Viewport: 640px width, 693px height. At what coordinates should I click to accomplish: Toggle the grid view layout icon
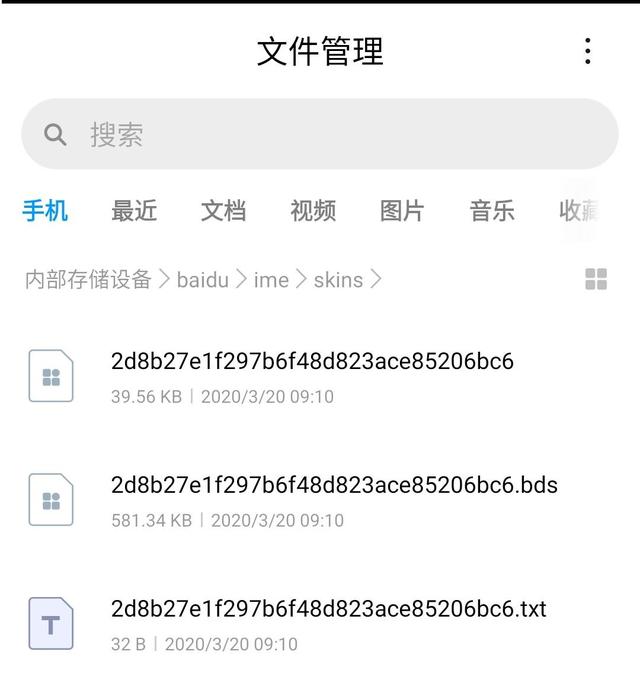coord(596,280)
